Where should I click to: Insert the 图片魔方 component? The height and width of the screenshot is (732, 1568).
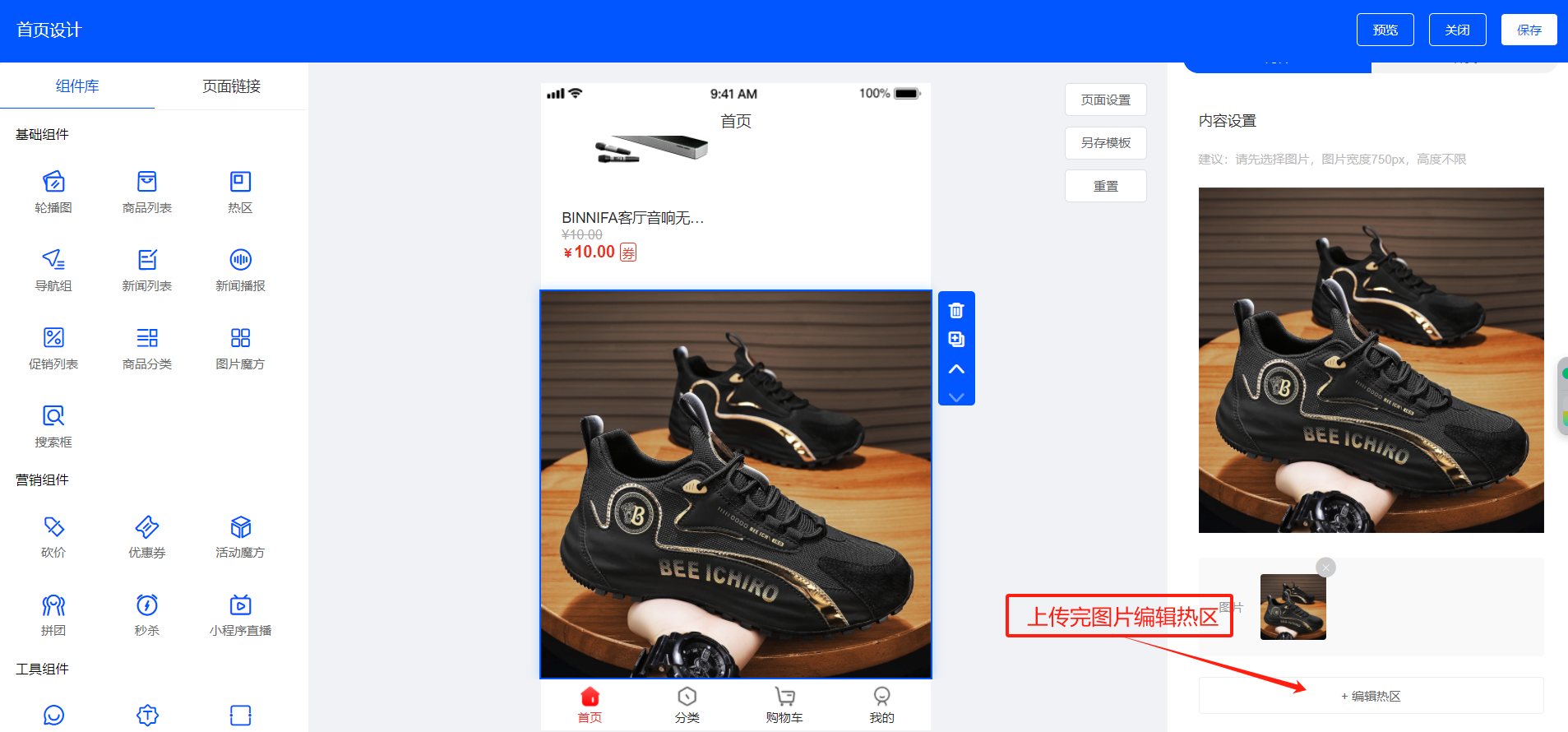[240, 347]
